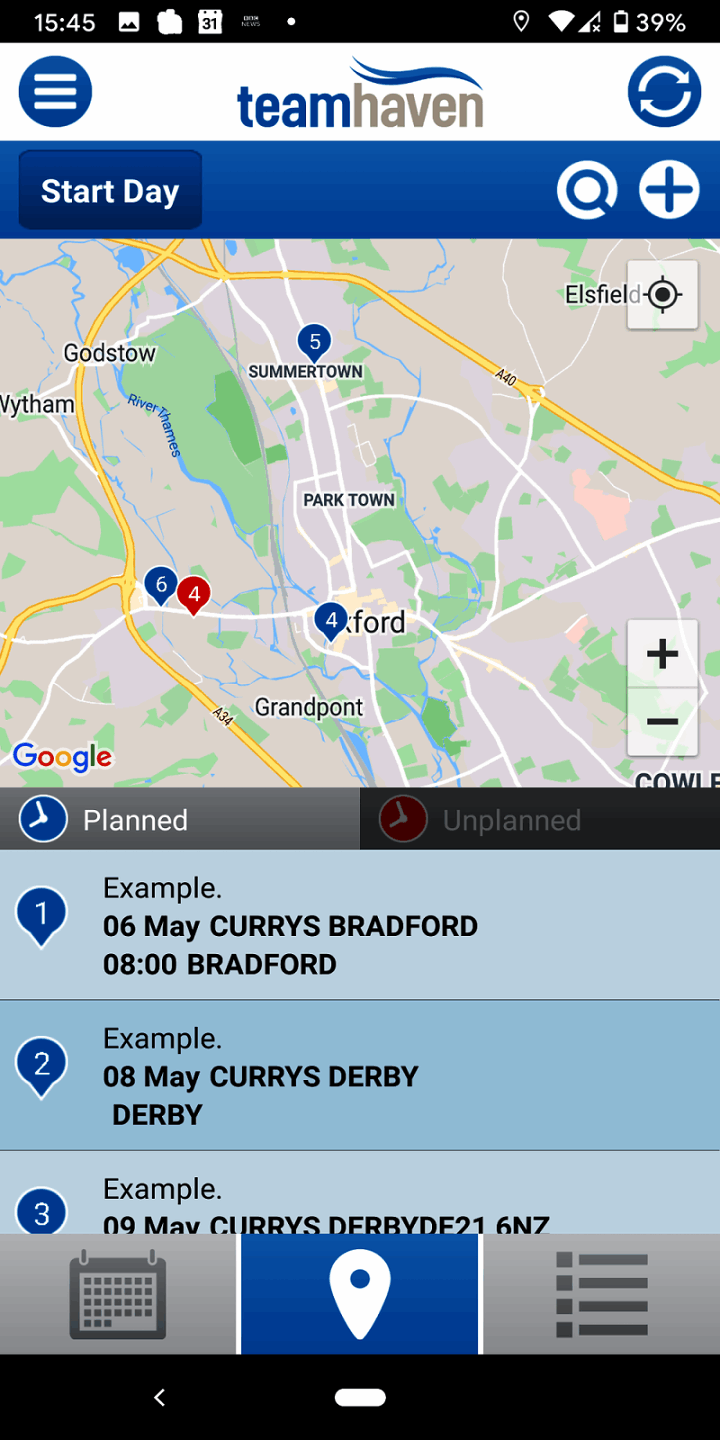The width and height of the screenshot is (720, 1440).
Task: Select the map pin view tab
Action: 360,1295
